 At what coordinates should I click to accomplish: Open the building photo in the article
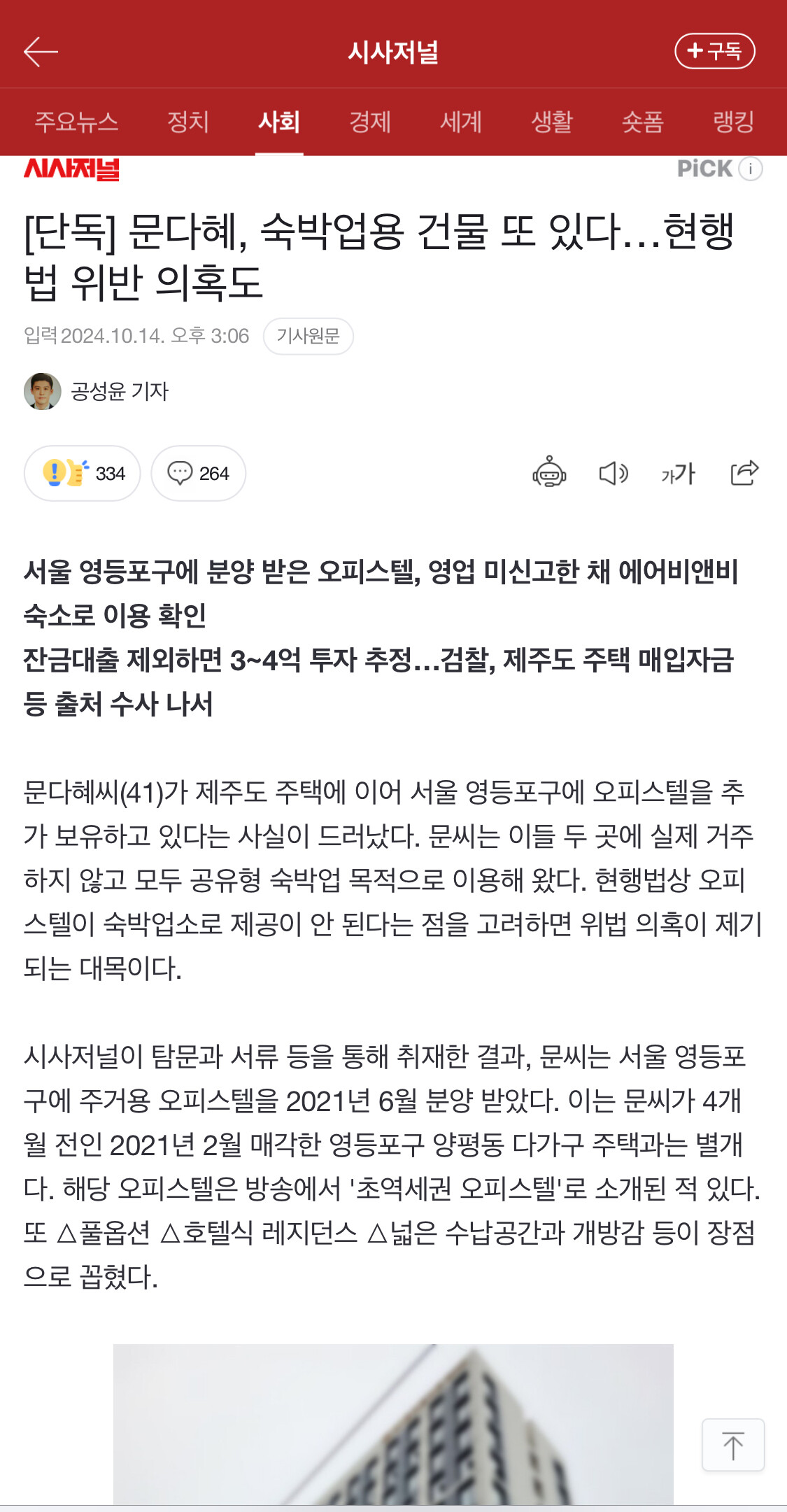[393, 1424]
